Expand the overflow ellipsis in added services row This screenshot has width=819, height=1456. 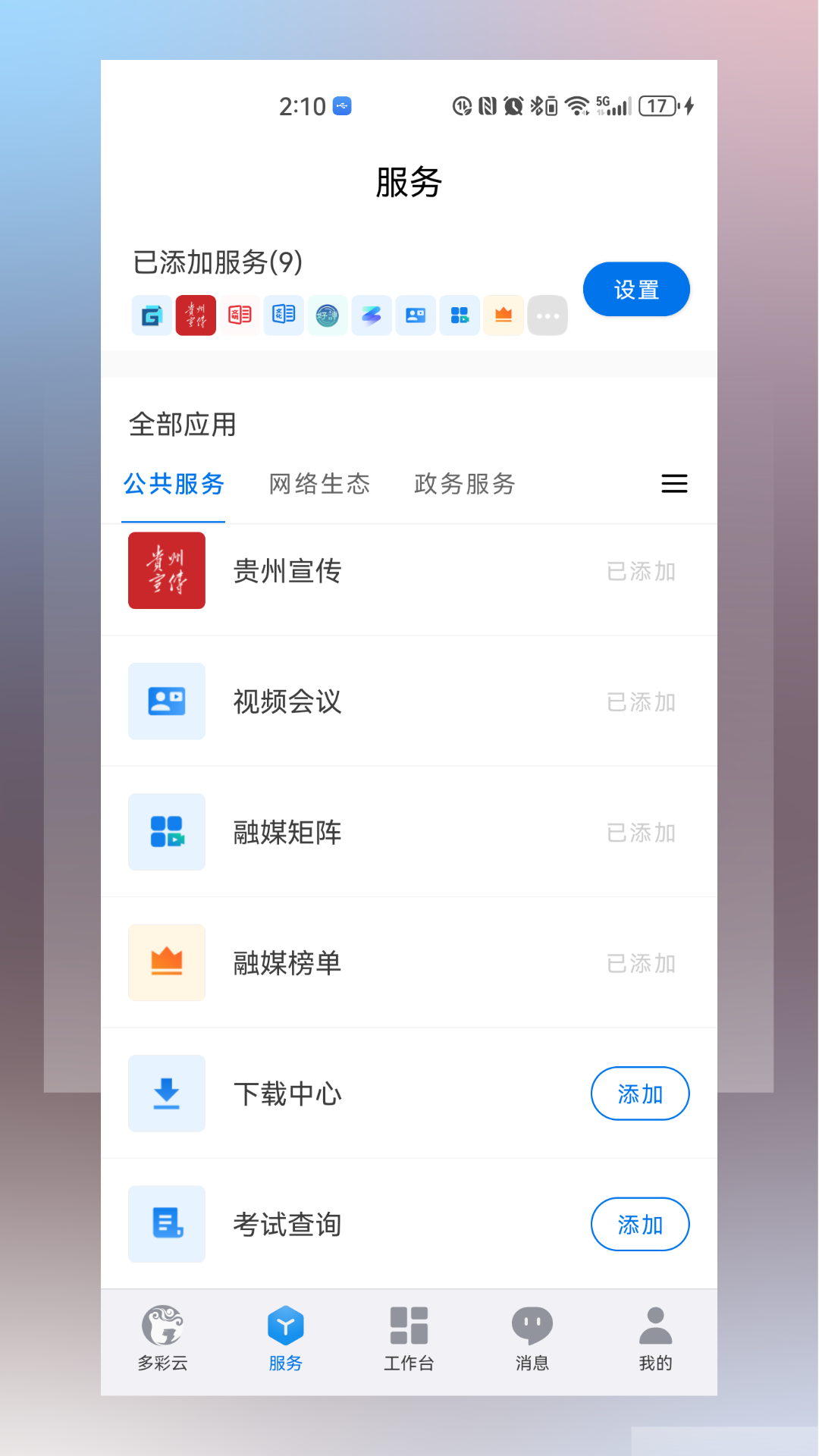(548, 315)
